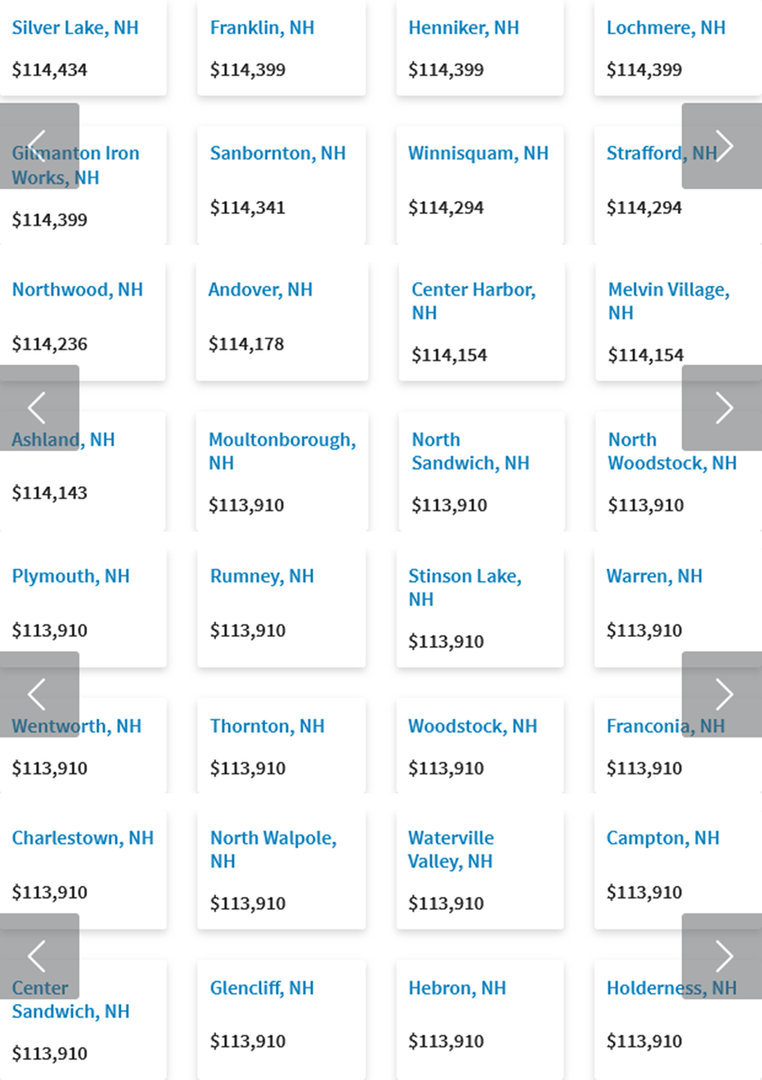The image size is (762, 1080).
Task: Open Thornton, NH
Action: pyautogui.click(x=267, y=726)
